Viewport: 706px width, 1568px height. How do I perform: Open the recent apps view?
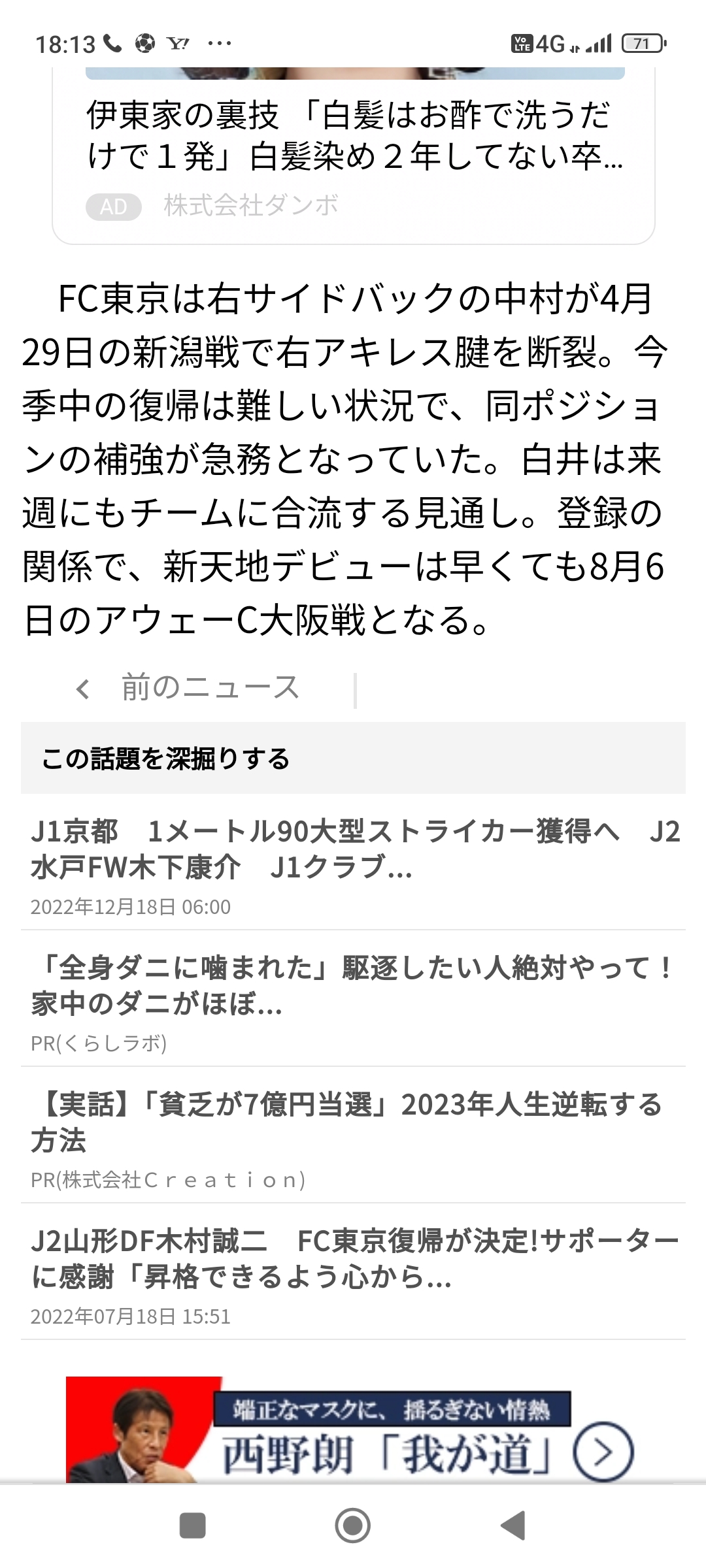tap(192, 1526)
